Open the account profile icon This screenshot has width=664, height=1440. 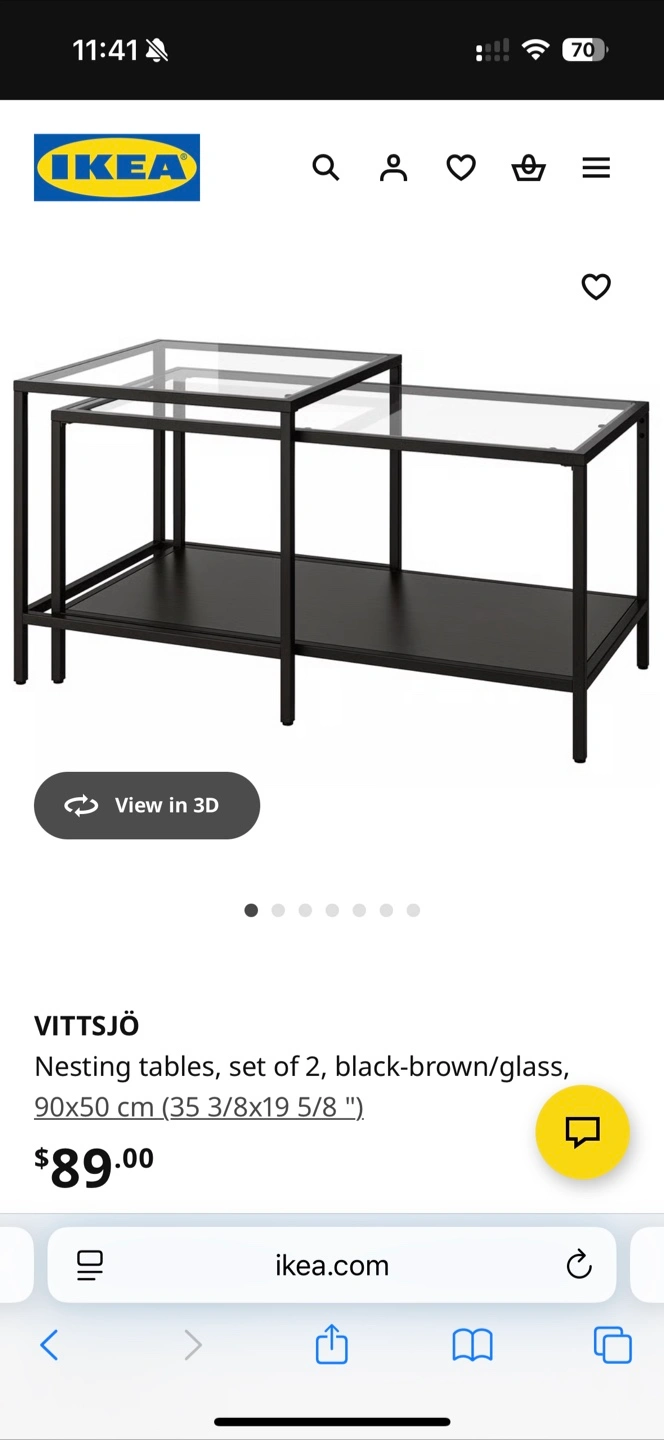(394, 167)
